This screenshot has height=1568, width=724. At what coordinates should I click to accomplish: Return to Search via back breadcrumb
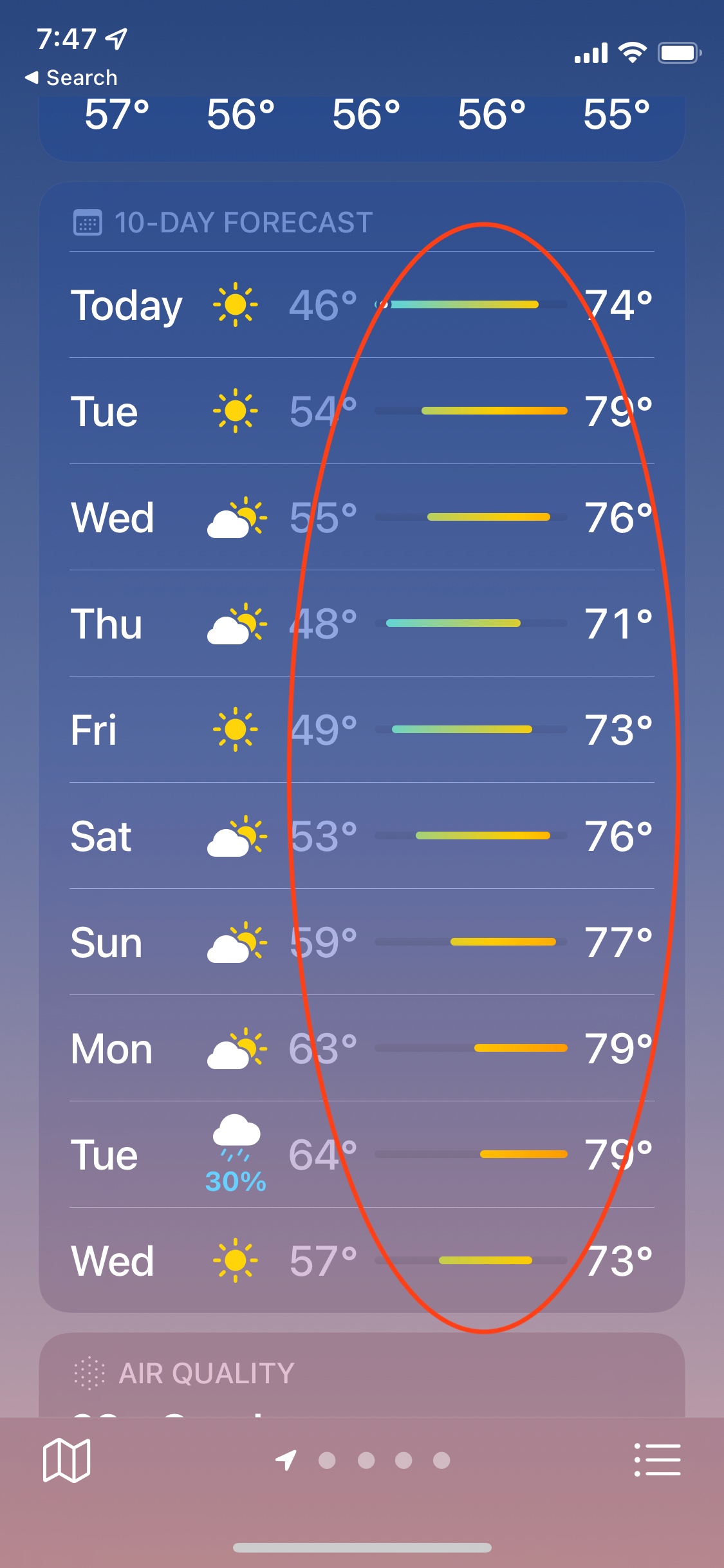click(71, 78)
